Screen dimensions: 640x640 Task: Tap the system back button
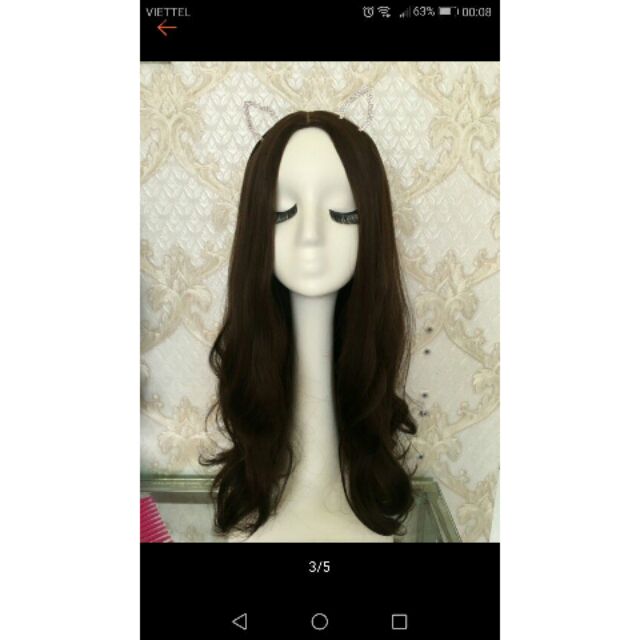pos(239,621)
